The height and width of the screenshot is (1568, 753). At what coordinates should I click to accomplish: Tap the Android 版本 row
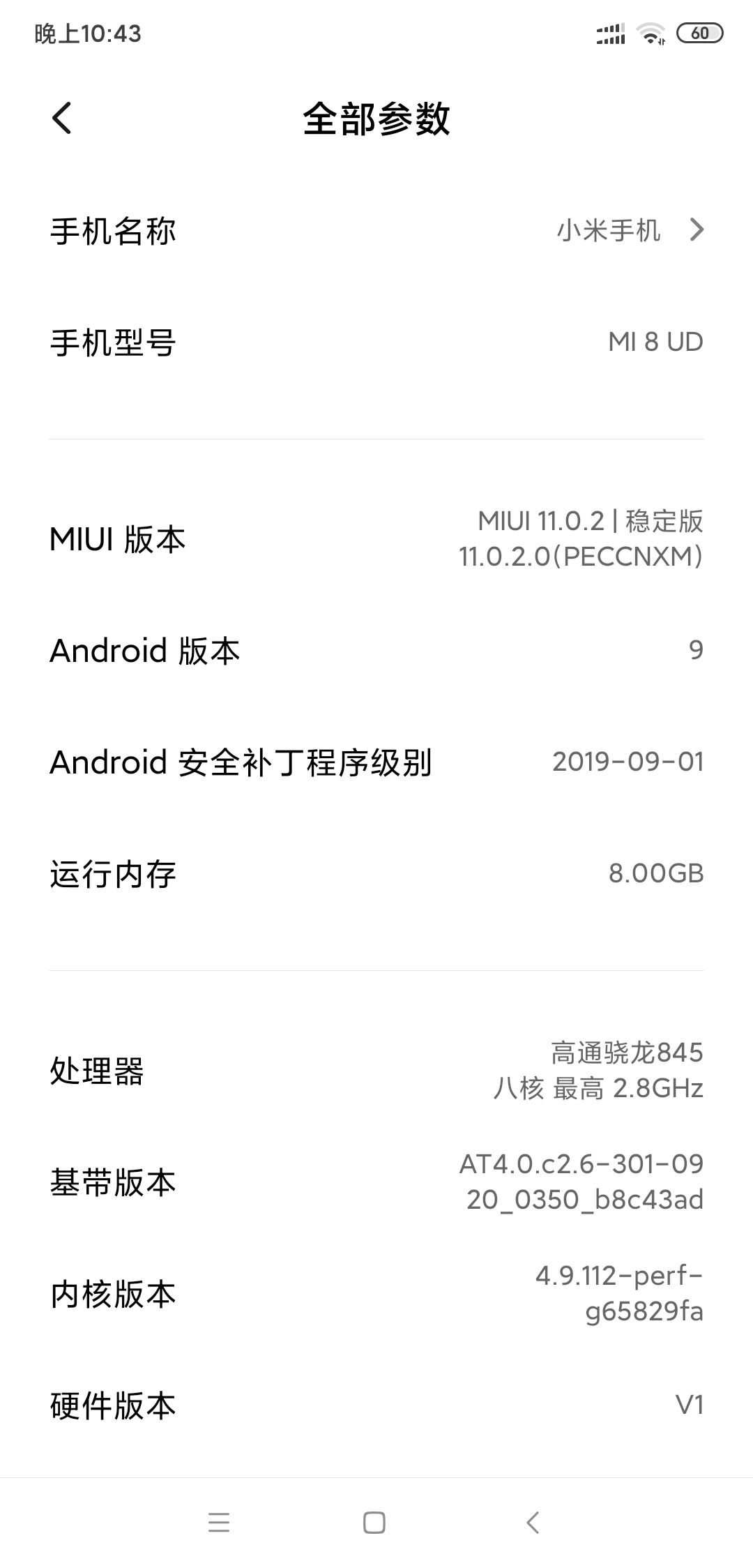coord(376,650)
